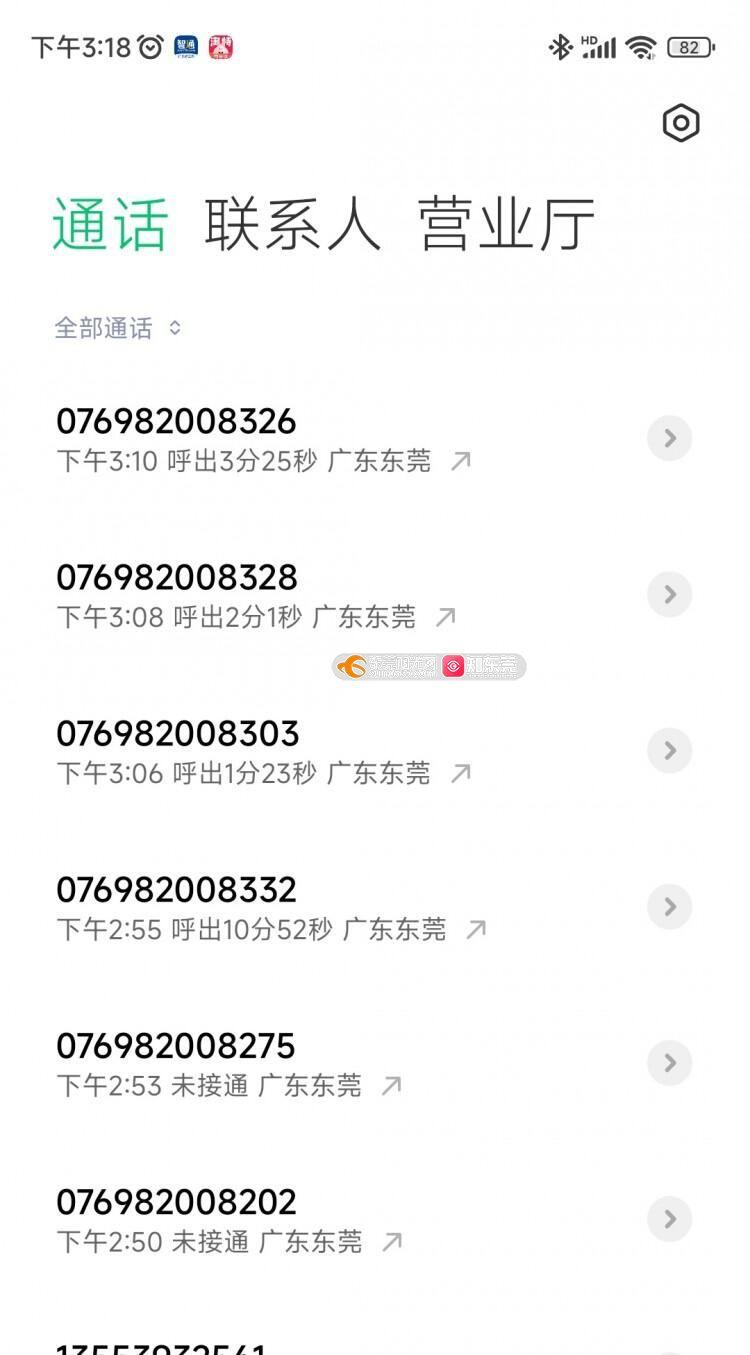Switch to the 联系人 tab
Screen dimensions: 750x1355
(292, 224)
